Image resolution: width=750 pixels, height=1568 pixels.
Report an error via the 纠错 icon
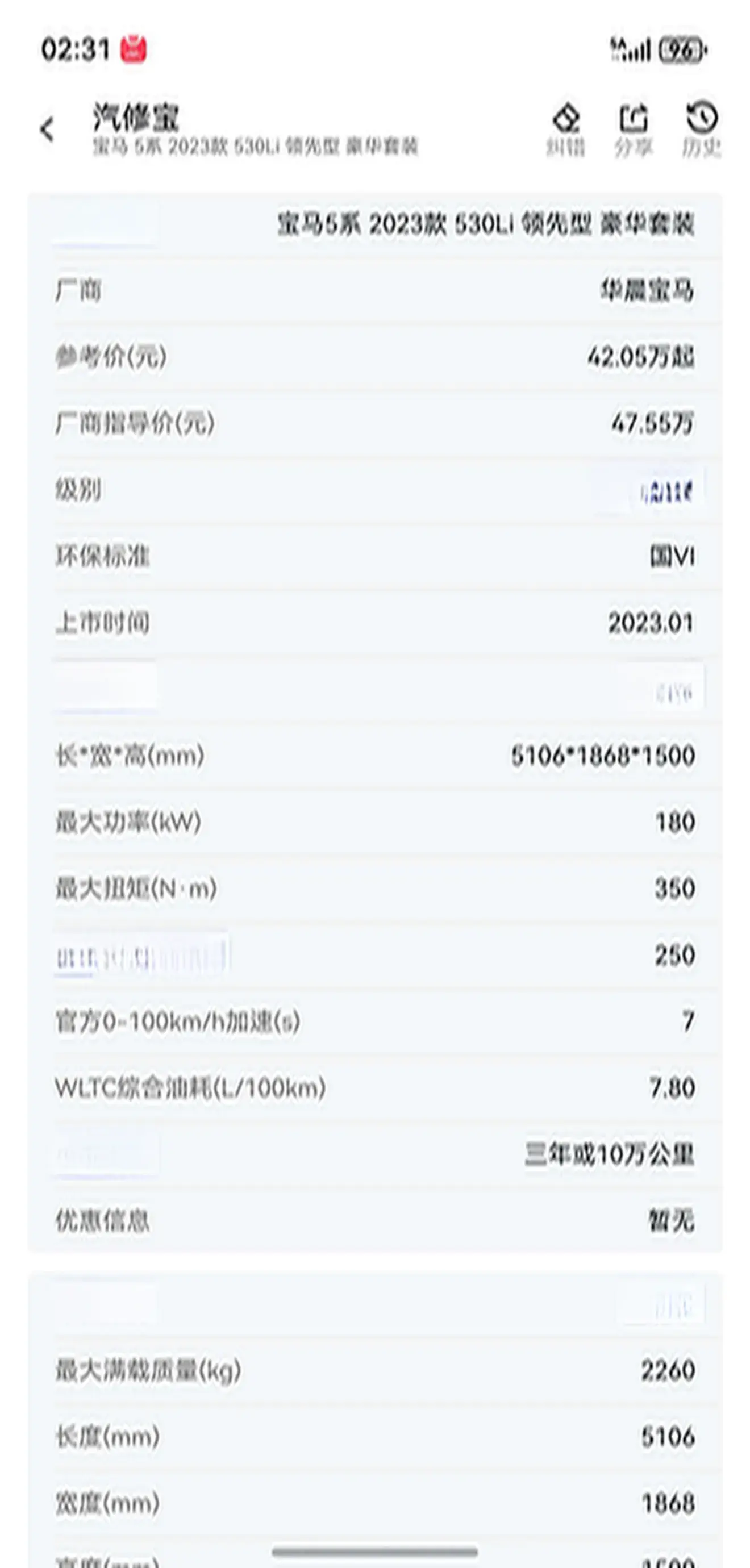click(565, 128)
